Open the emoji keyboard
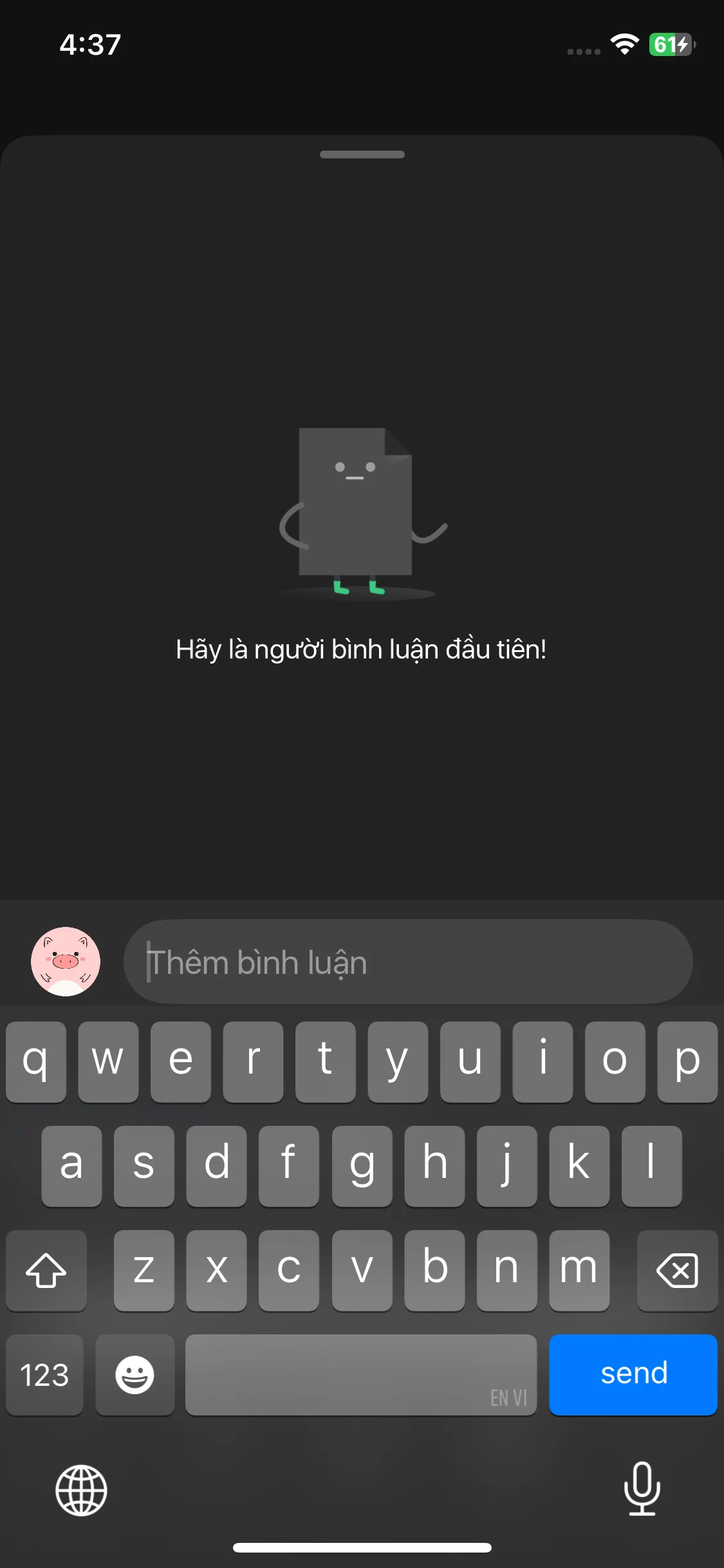The image size is (724, 1568). [x=135, y=1374]
